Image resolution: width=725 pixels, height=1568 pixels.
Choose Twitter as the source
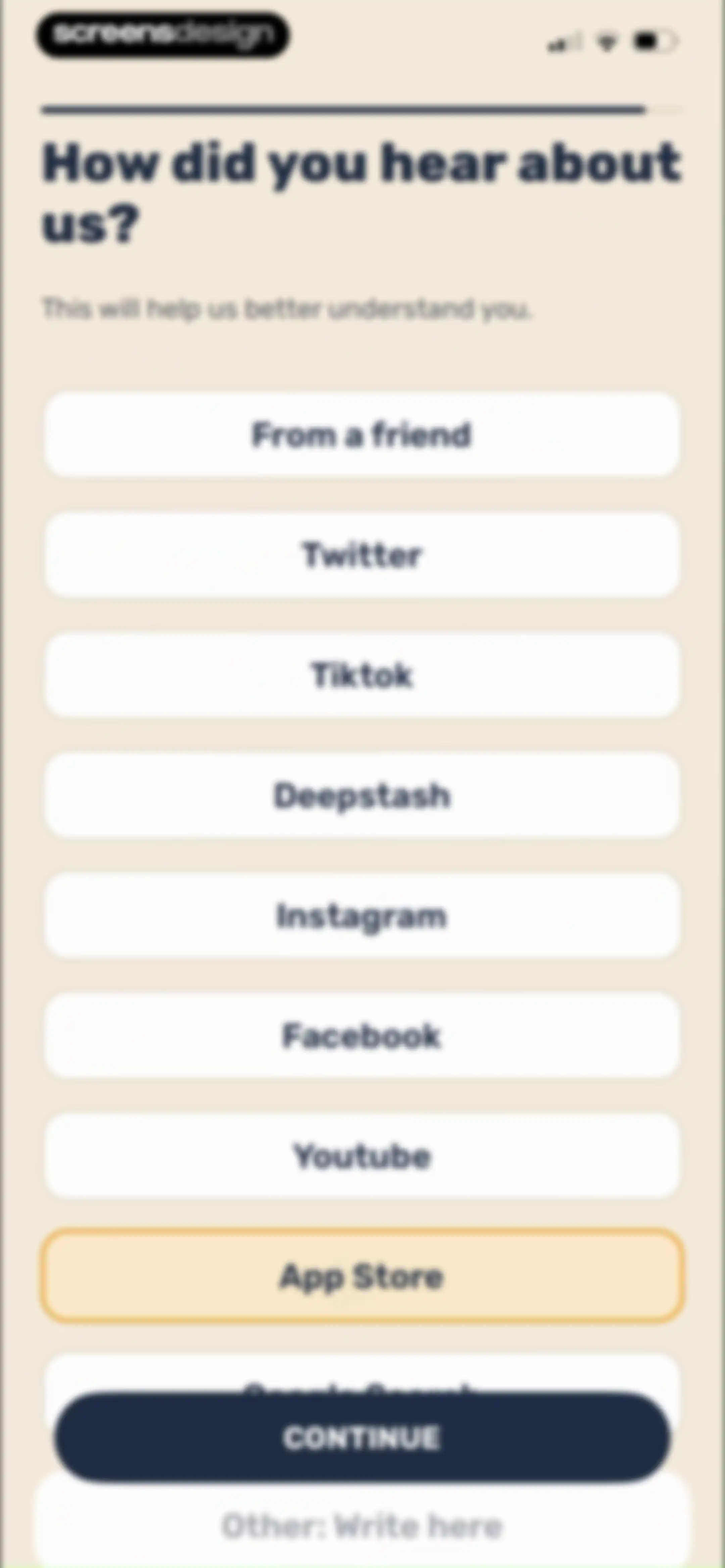(x=361, y=555)
